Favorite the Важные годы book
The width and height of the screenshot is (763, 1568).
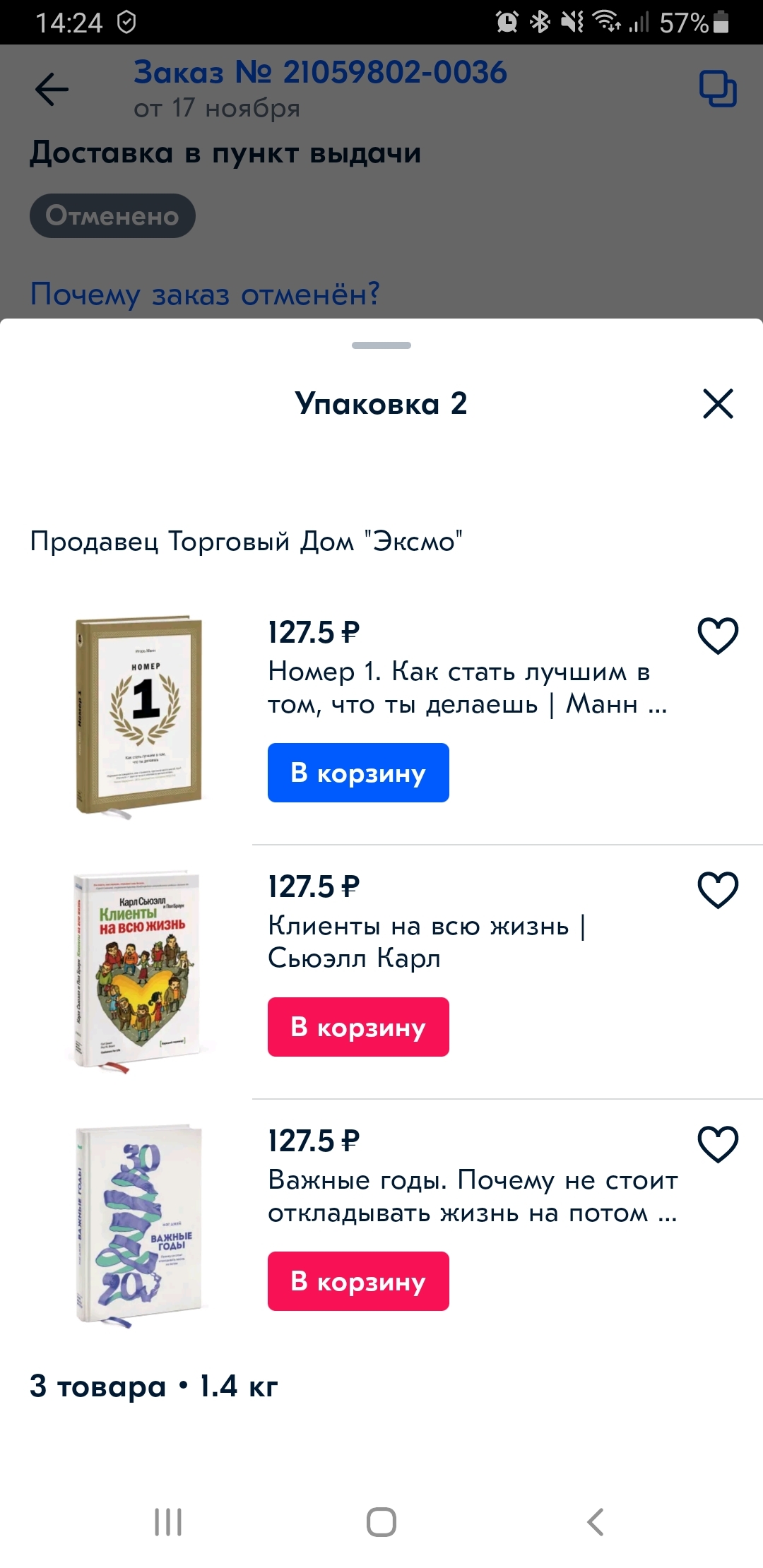coord(718,1144)
